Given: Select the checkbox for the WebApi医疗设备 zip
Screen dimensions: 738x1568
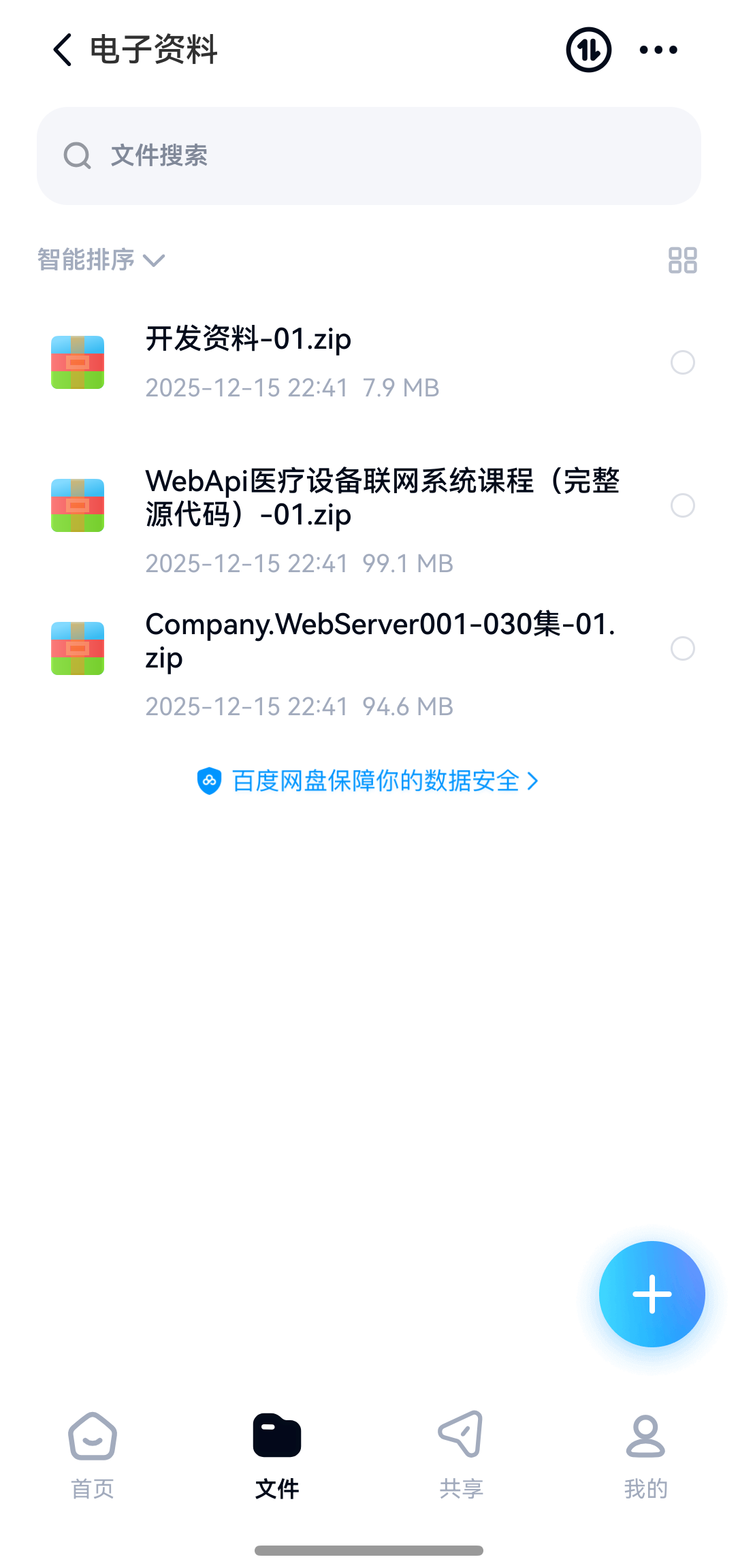Looking at the screenshot, I should tap(682, 505).
